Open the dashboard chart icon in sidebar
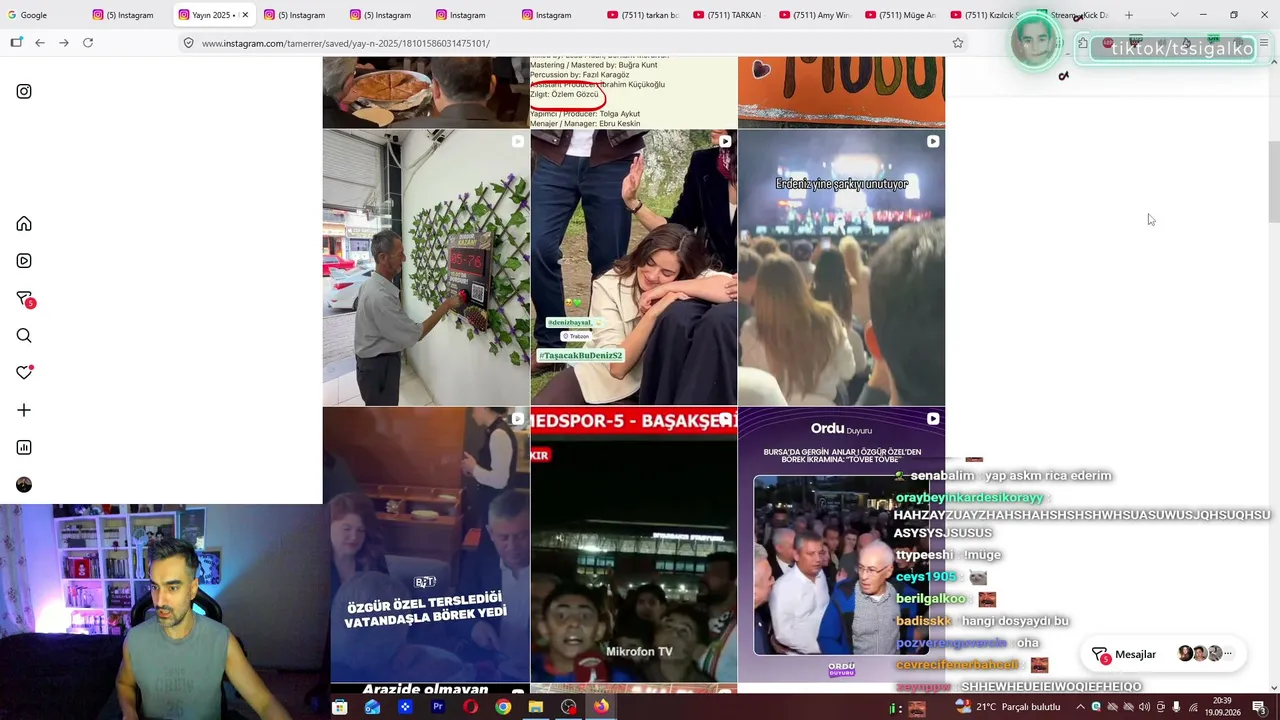Image resolution: width=1280 pixels, height=720 pixels. (24, 447)
